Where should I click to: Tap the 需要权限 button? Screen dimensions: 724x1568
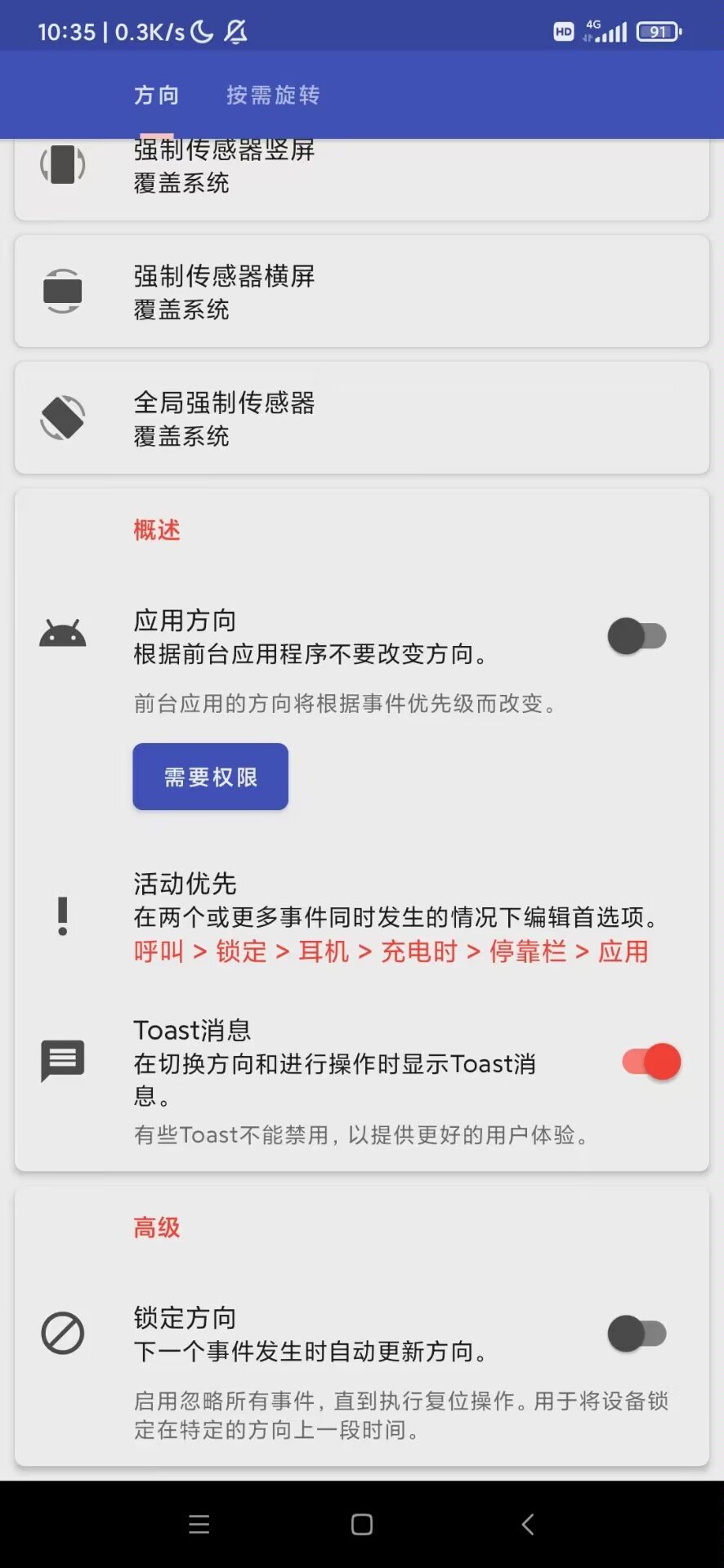[211, 777]
